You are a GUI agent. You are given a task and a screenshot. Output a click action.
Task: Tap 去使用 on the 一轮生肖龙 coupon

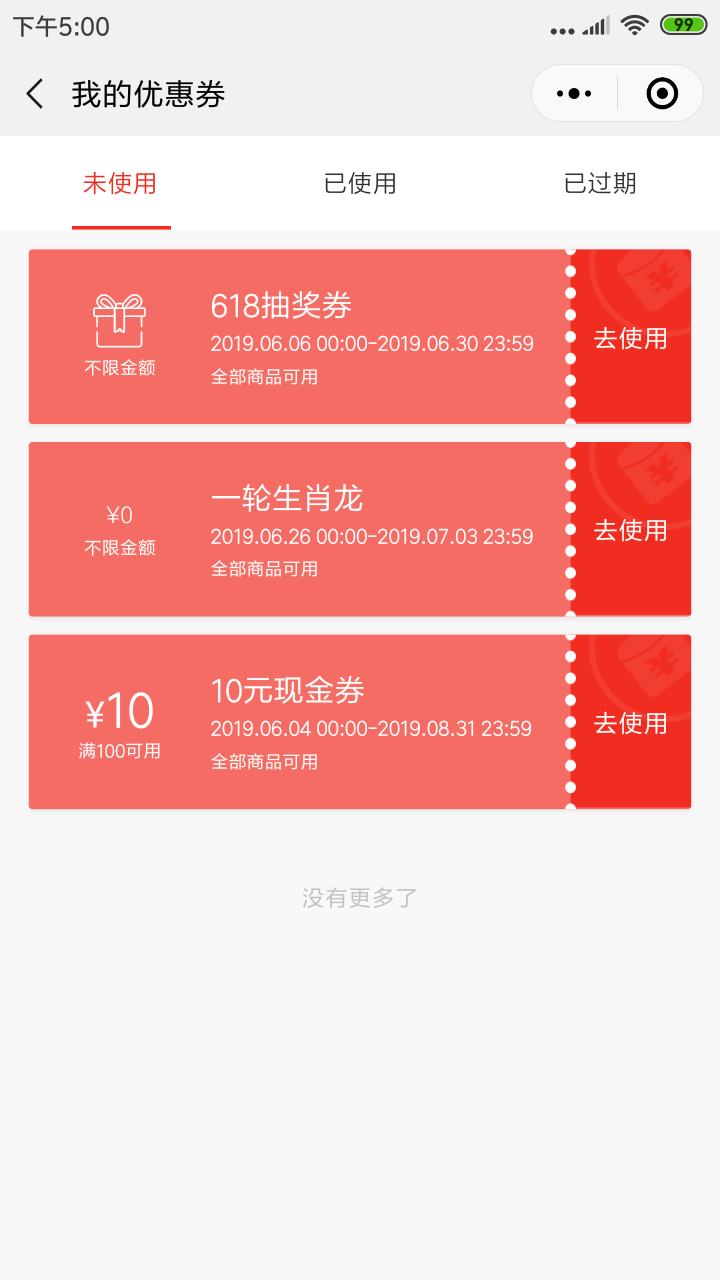(631, 530)
